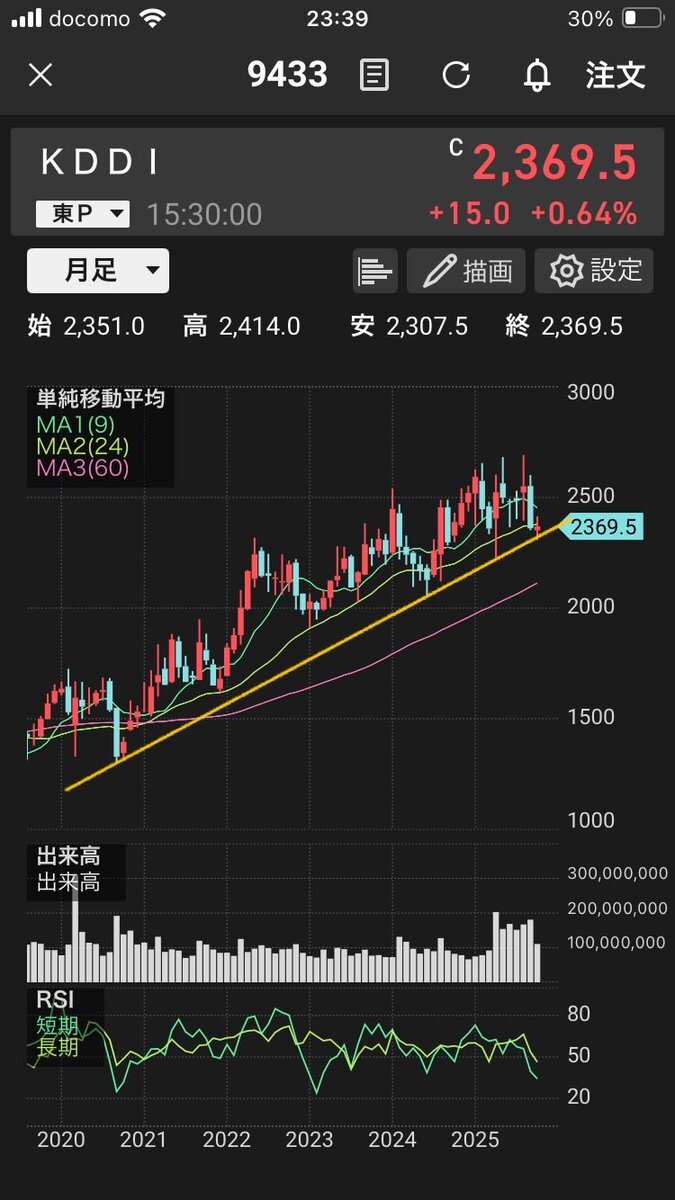The width and height of the screenshot is (675, 1200).
Task: Open the stock details document icon
Action: 375,75
